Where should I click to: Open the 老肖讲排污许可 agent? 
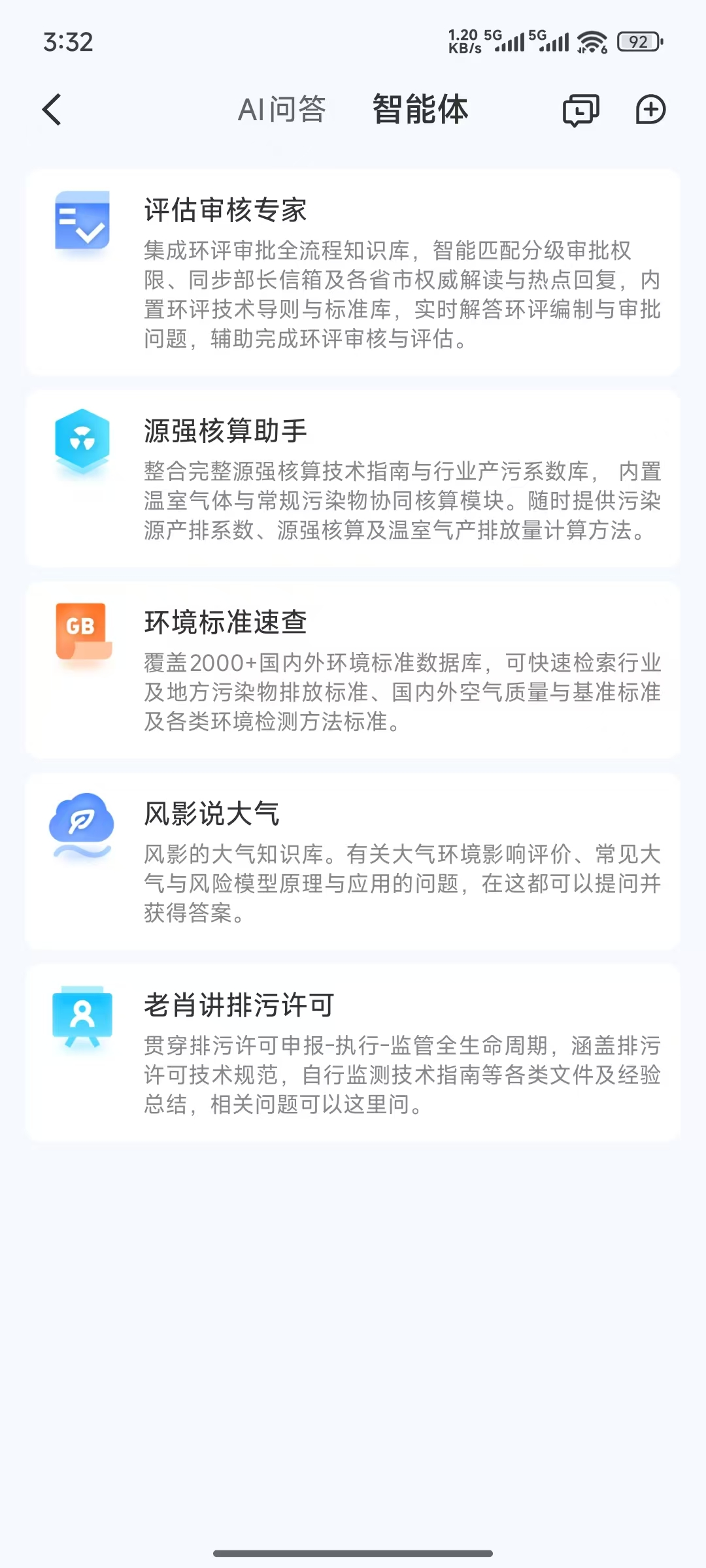pyautogui.click(x=353, y=1053)
